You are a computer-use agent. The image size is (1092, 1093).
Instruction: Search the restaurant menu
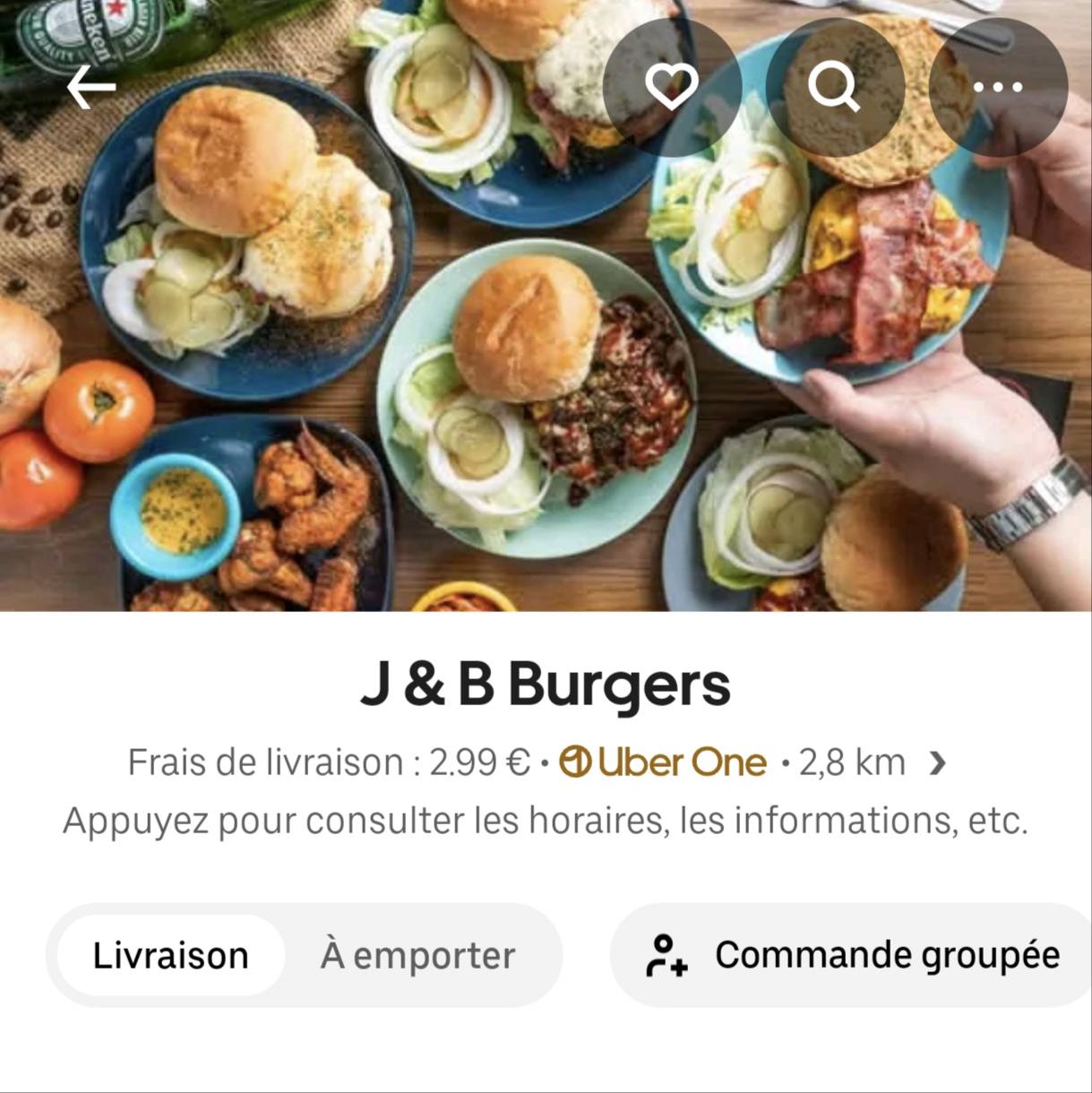834,87
